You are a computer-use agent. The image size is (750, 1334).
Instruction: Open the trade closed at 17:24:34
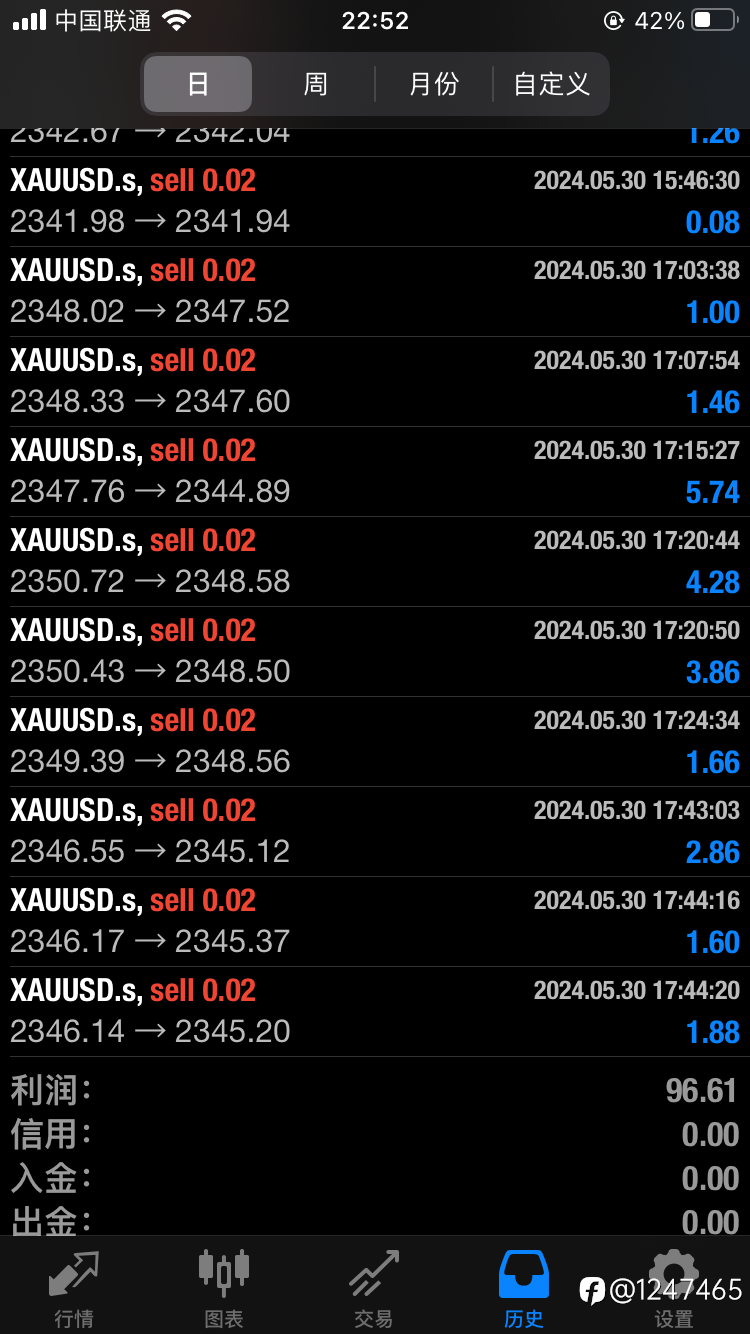pyautogui.click(x=375, y=742)
